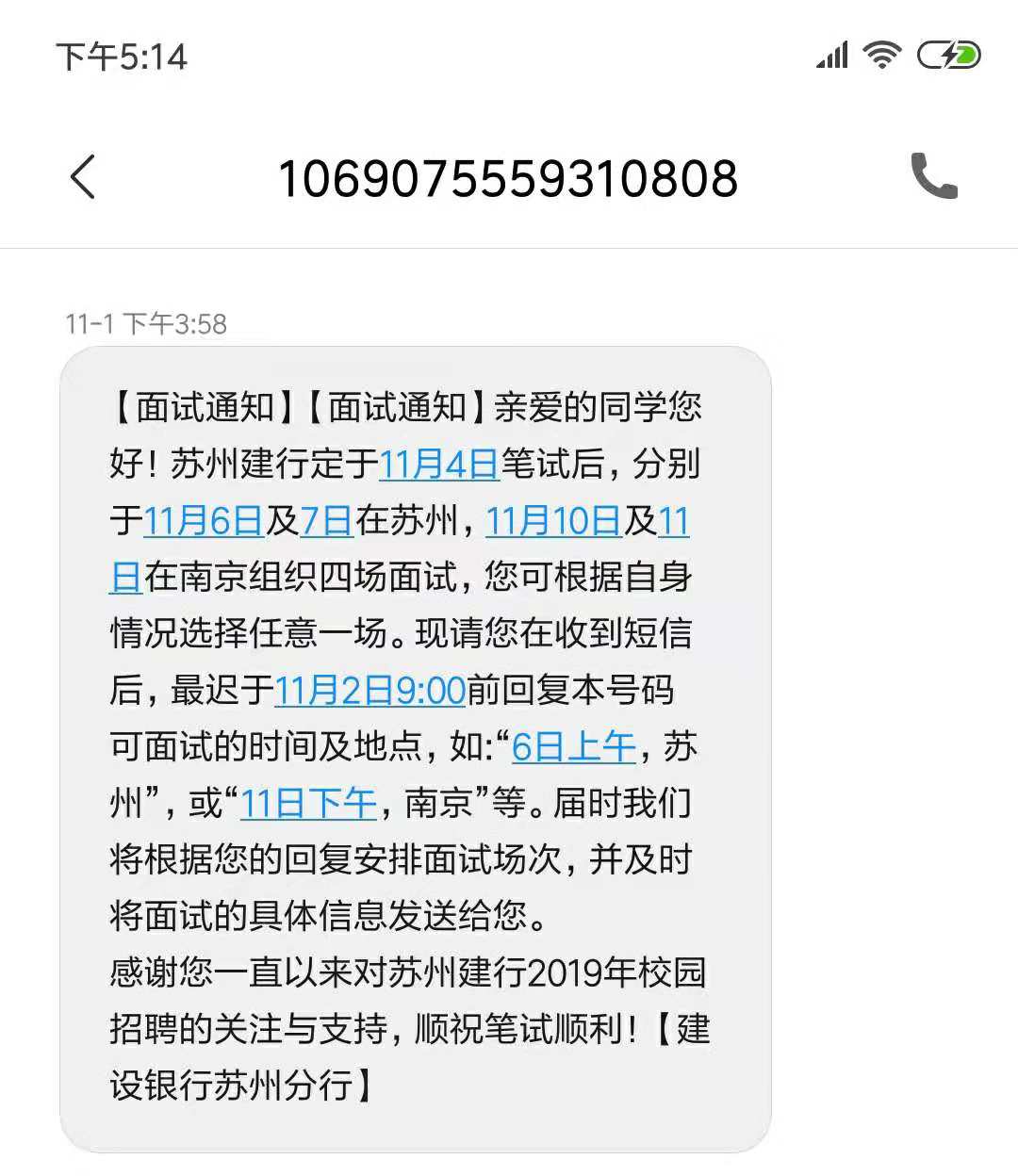Screen dimensions: 1018x1176
Task: Tap the underlined 11月6日 date
Action: 203,520
